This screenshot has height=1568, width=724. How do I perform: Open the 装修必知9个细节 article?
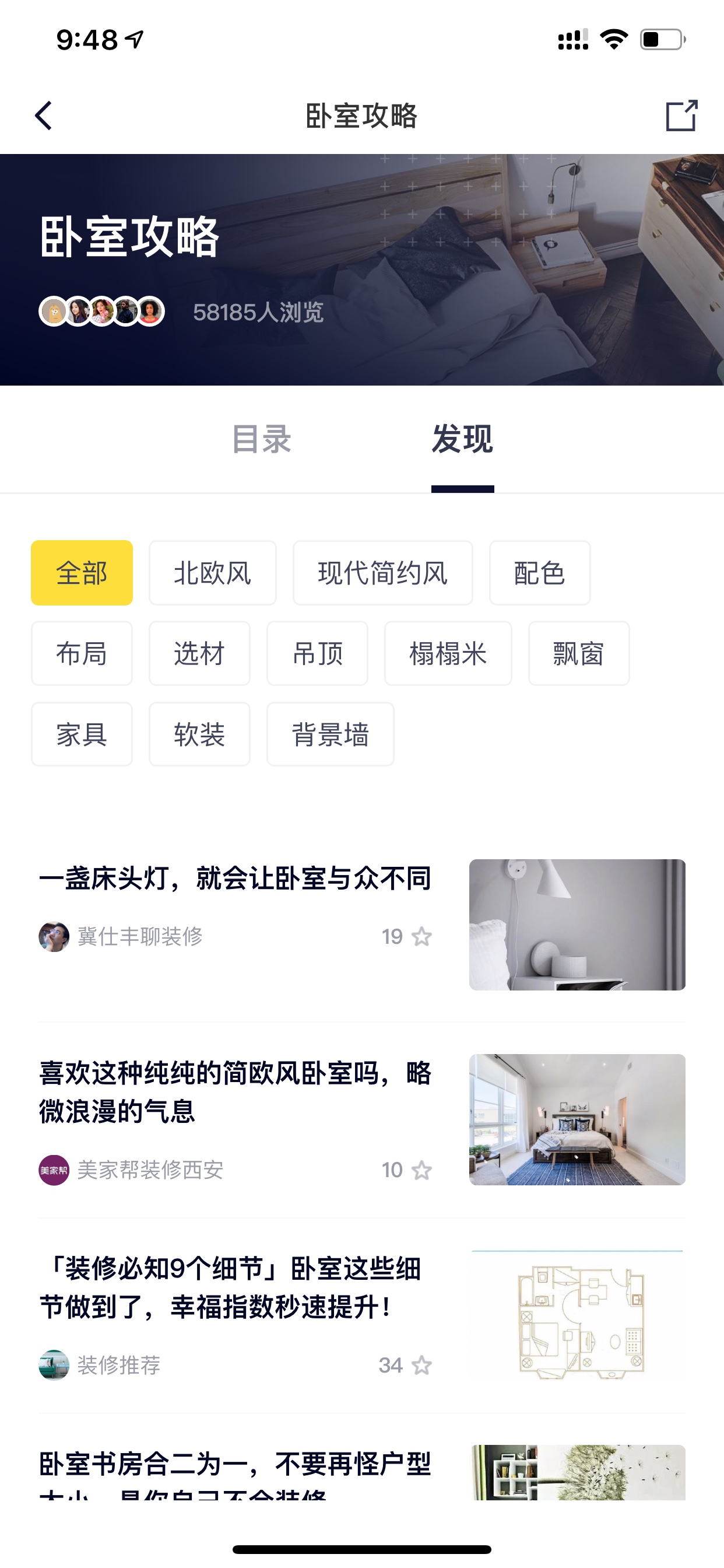pyautogui.click(x=231, y=1287)
